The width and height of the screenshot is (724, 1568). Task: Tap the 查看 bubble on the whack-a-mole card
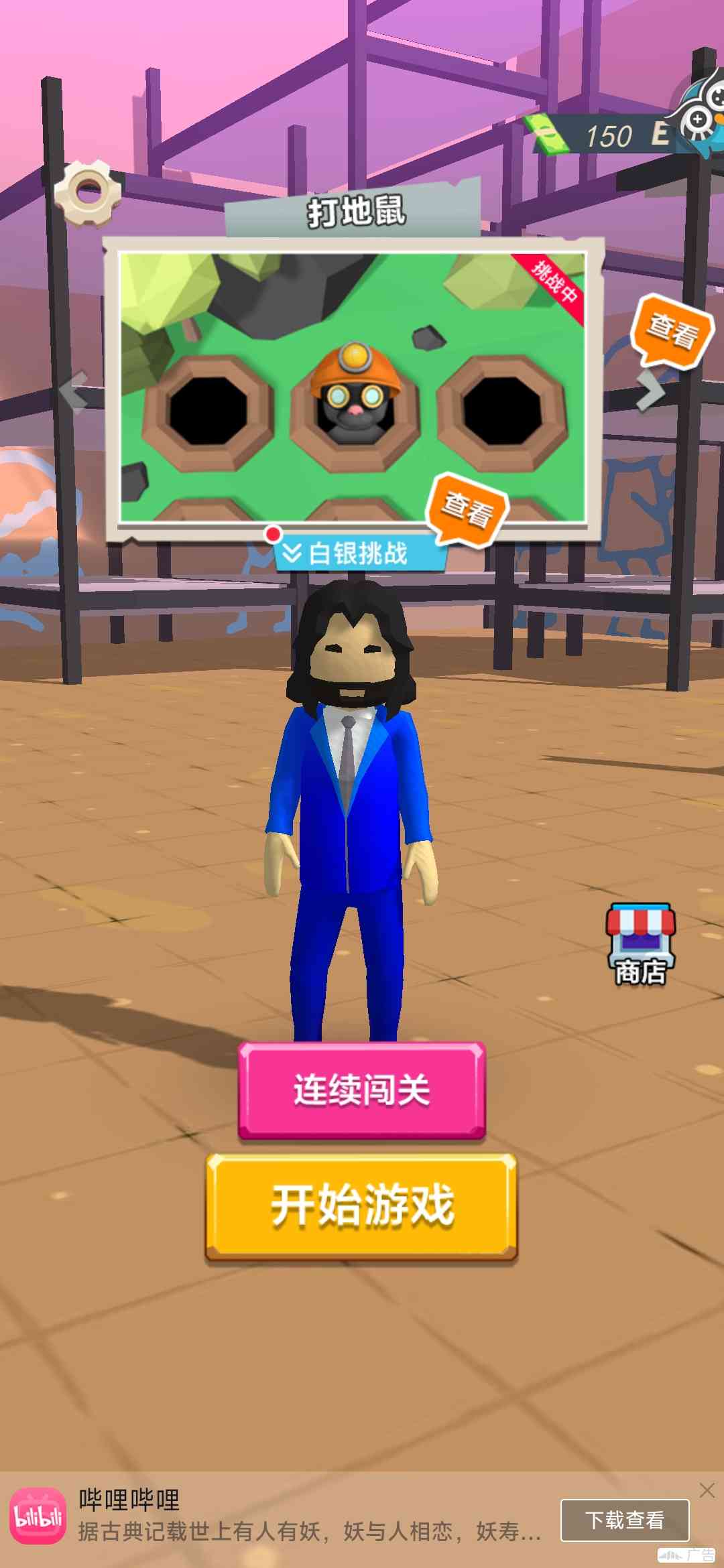coord(467,510)
